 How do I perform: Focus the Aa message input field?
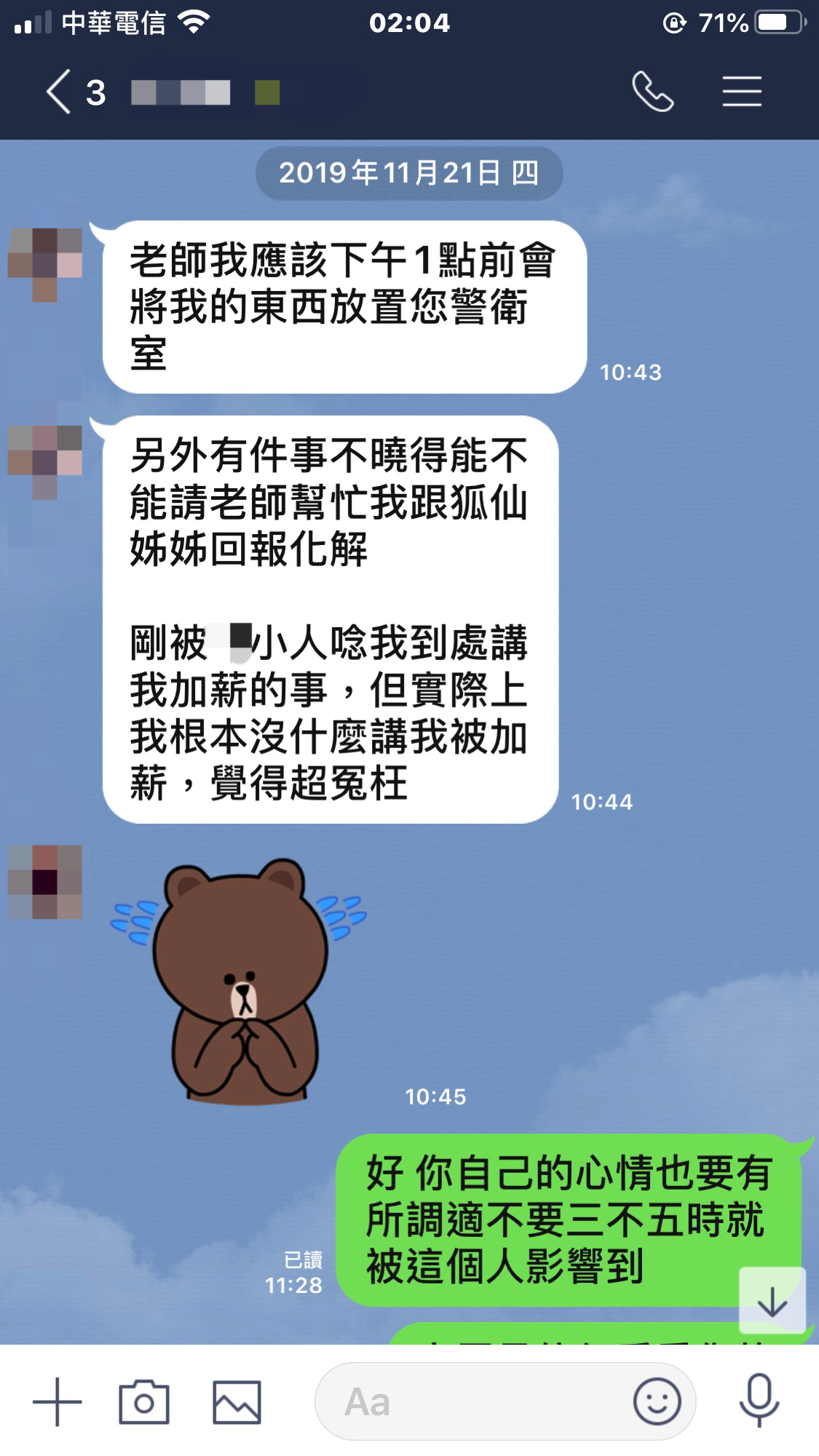(473, 1401)
